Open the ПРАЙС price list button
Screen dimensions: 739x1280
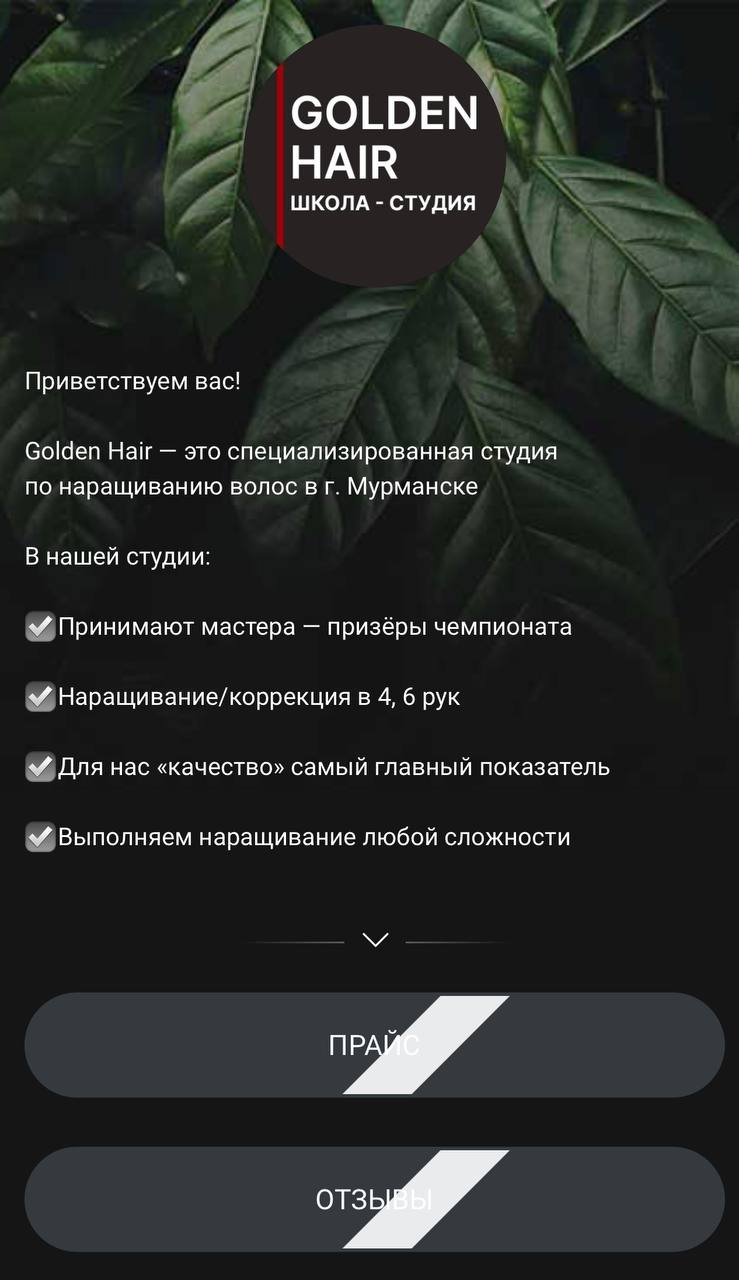click(374, 1045)
